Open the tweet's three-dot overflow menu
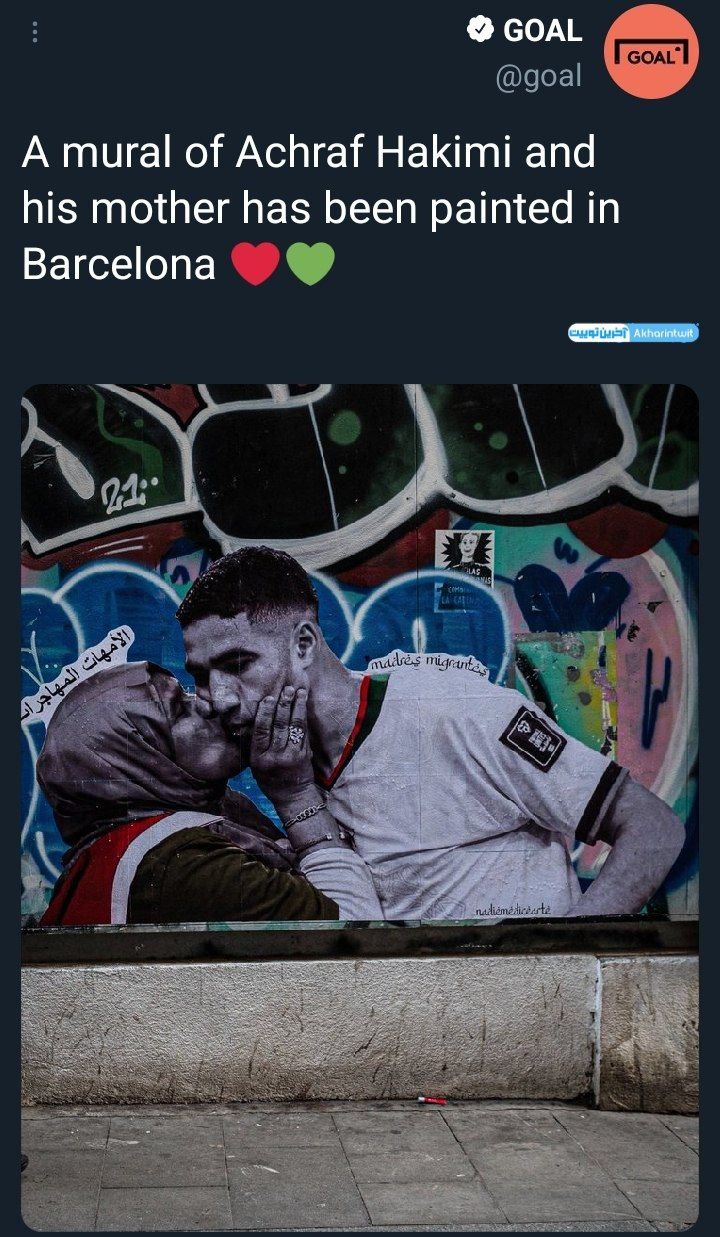This screenshot has width=720, height=1237. pos(35,33)
